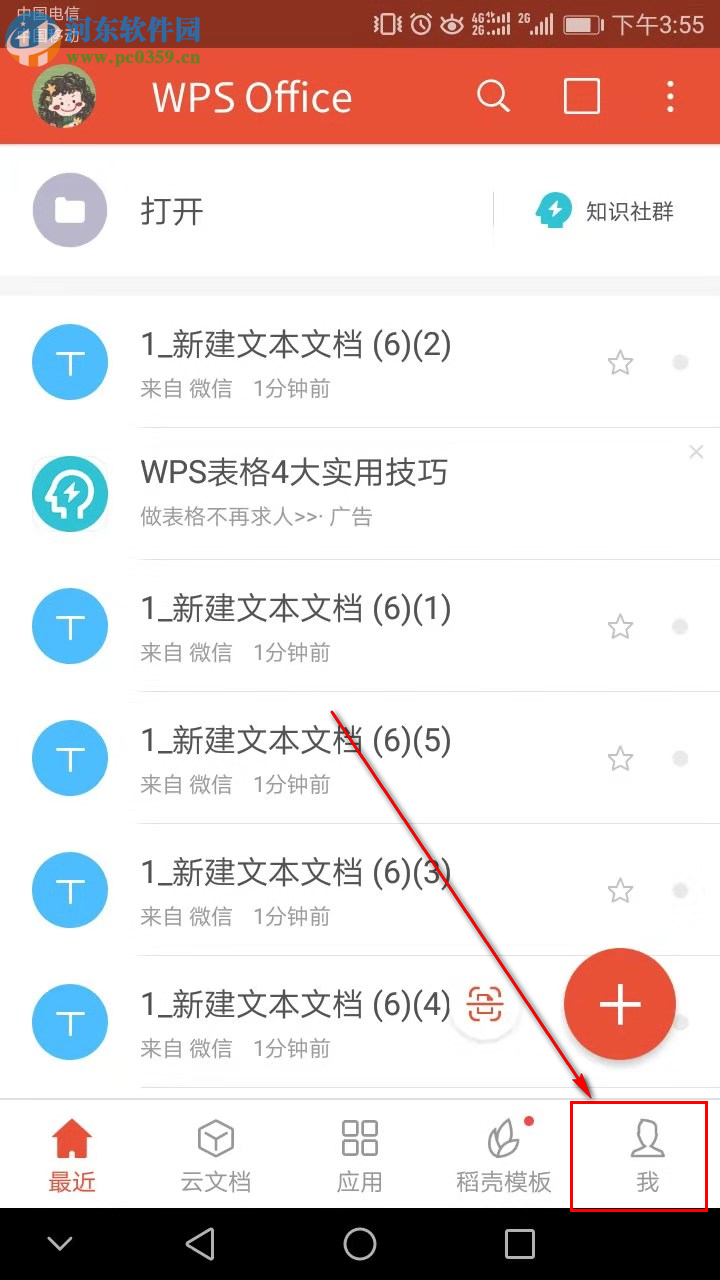This screenshot has height=1280, width=720.
Task: Star the document 1_新建文本文档 (6)(3)
Action: pos(620,891)
